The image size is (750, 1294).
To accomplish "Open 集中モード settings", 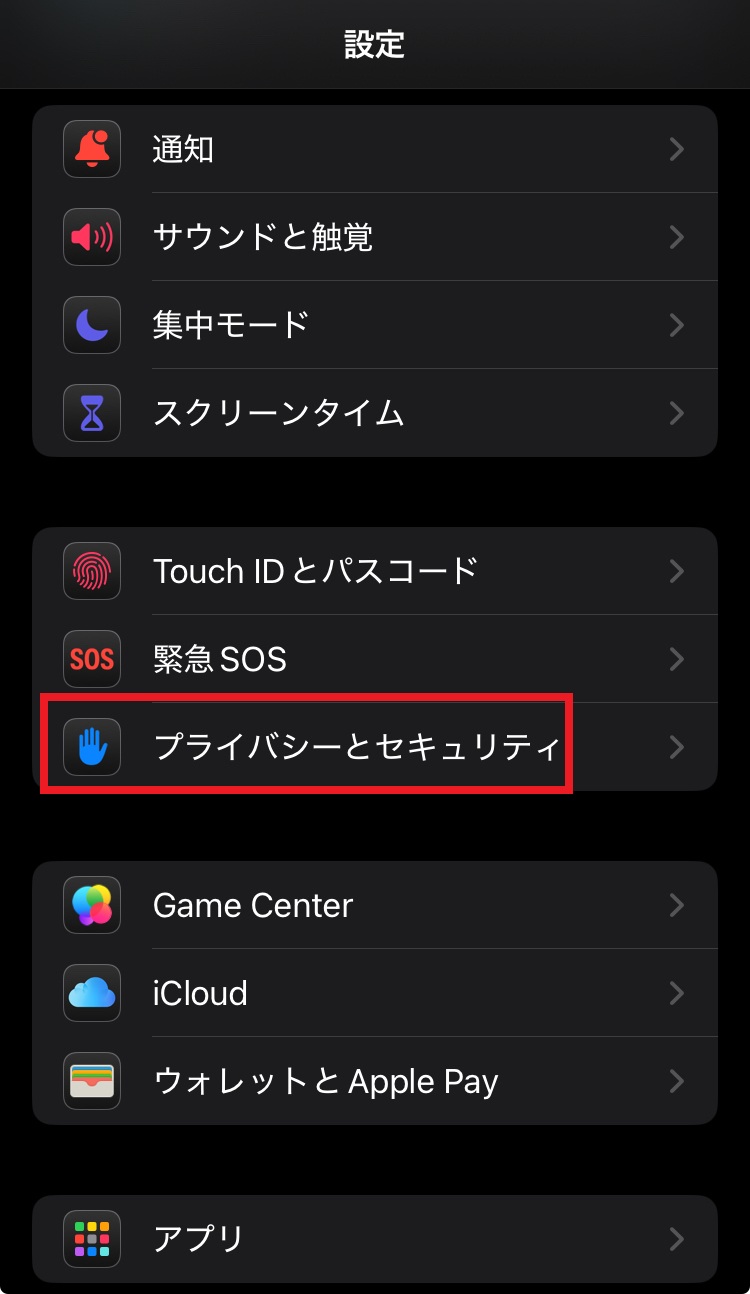I will (374, 325).
